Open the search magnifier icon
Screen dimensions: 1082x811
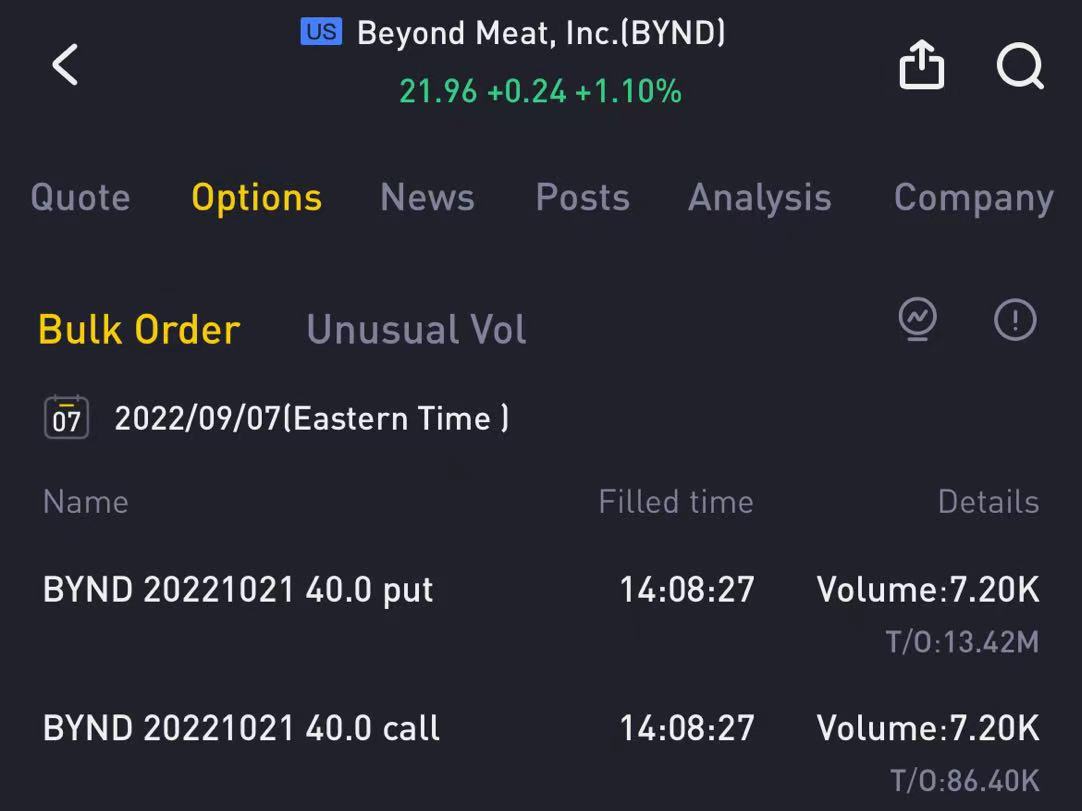1020,66
